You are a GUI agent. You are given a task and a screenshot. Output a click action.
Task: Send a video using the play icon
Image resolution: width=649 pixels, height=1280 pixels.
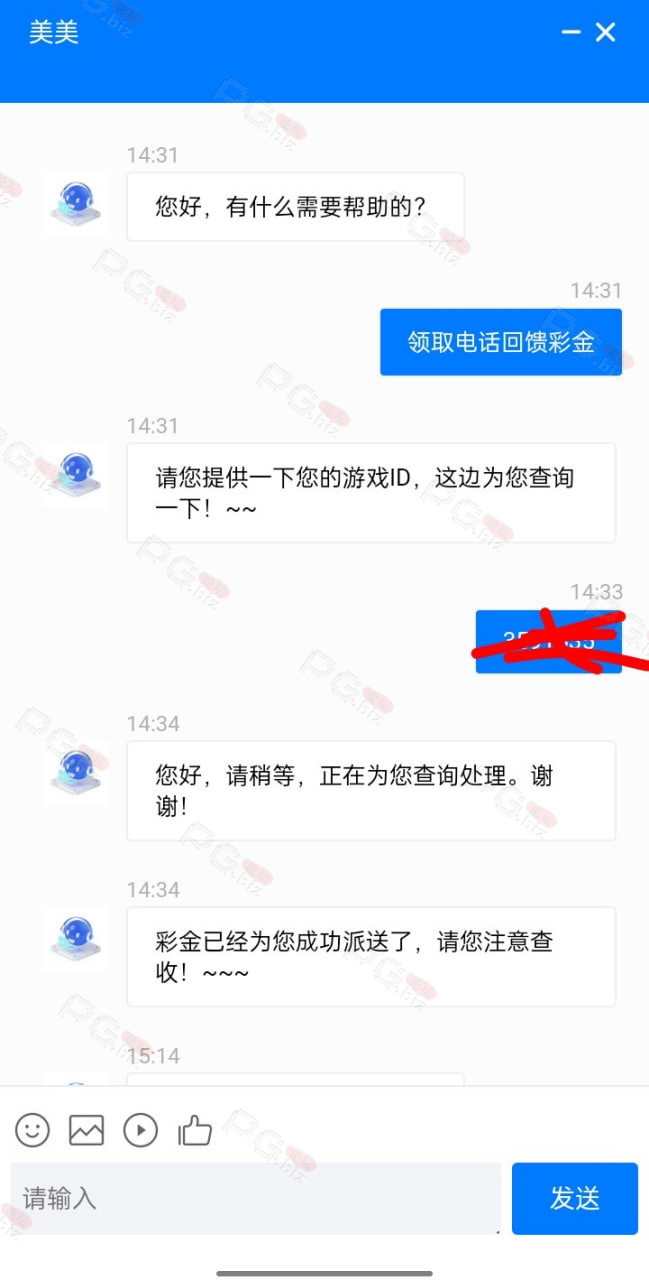140,1130
